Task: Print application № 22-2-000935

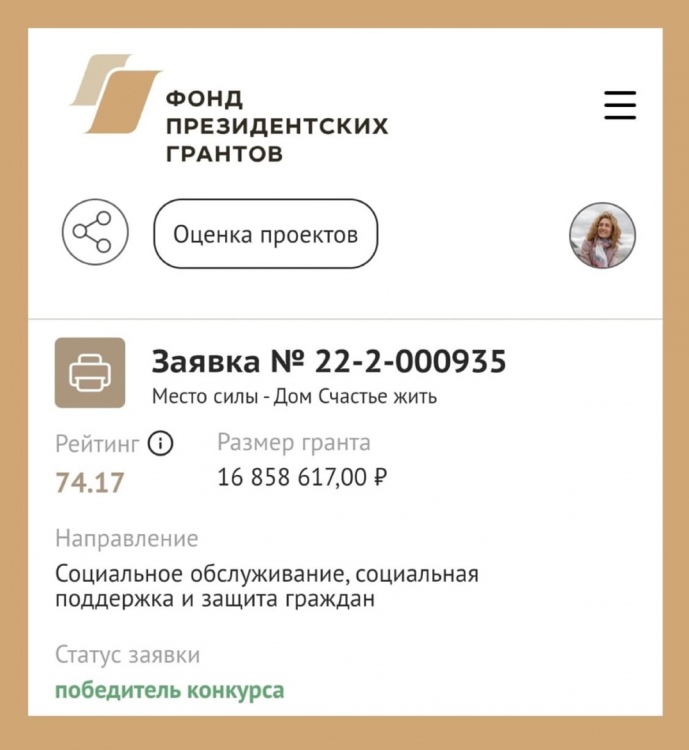Action: 90,373
